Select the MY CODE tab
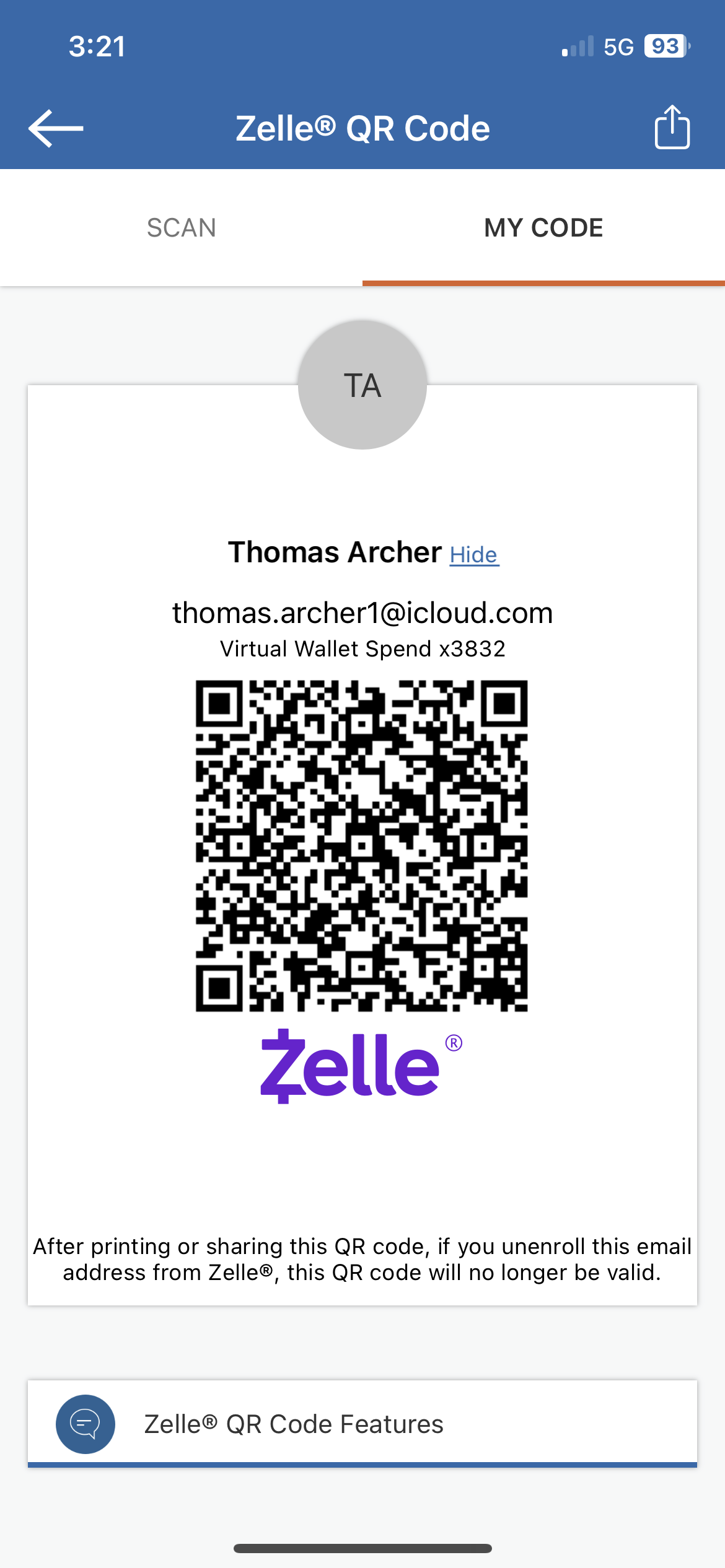The width and height of the screenshot is (725, 1568). click(543, 228)
